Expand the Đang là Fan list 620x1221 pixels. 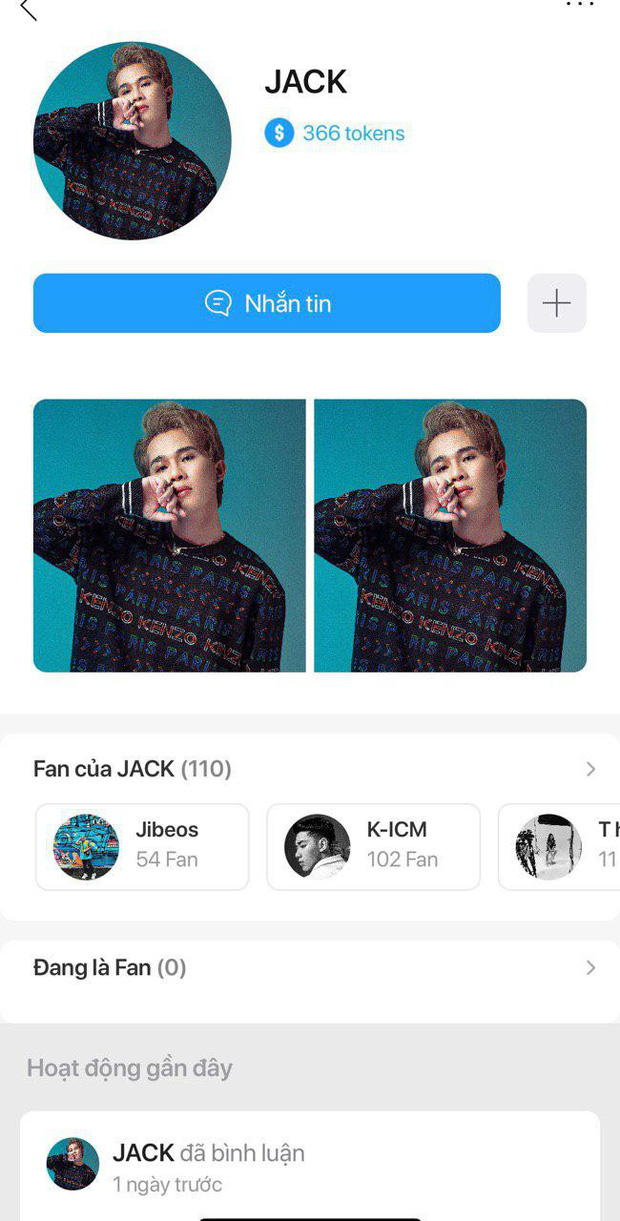[x=590, y=968]
